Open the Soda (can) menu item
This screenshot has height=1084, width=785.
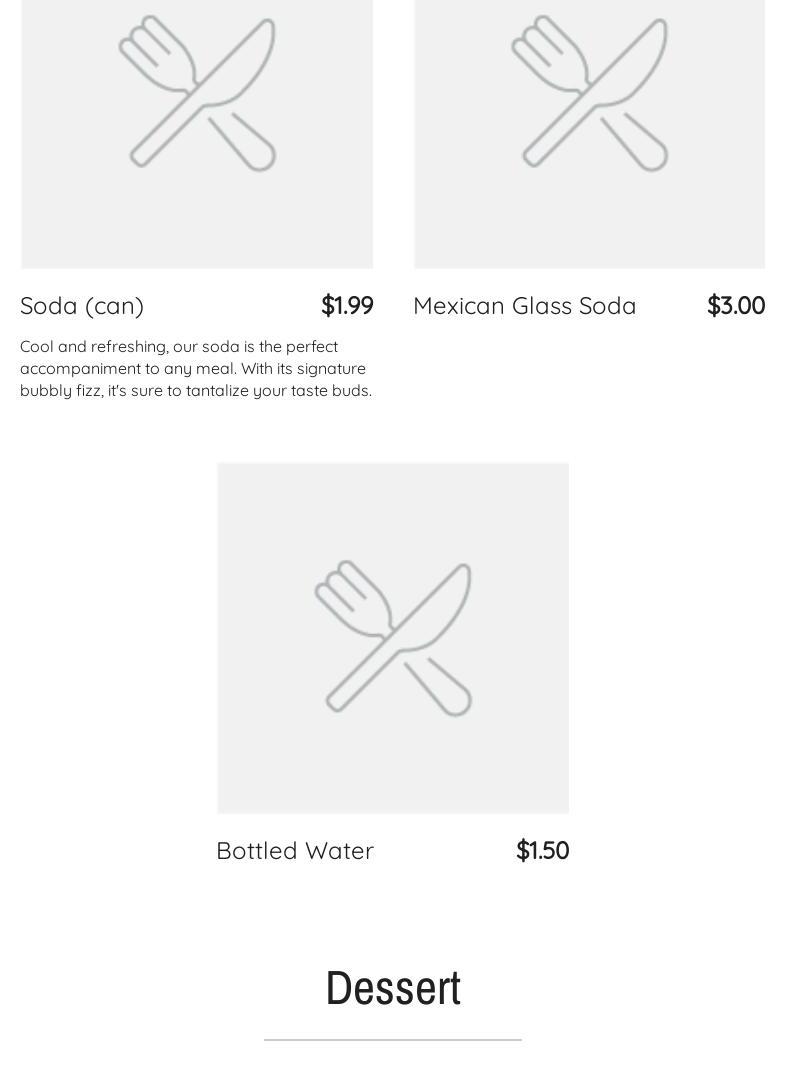click(x=82, y=306)
